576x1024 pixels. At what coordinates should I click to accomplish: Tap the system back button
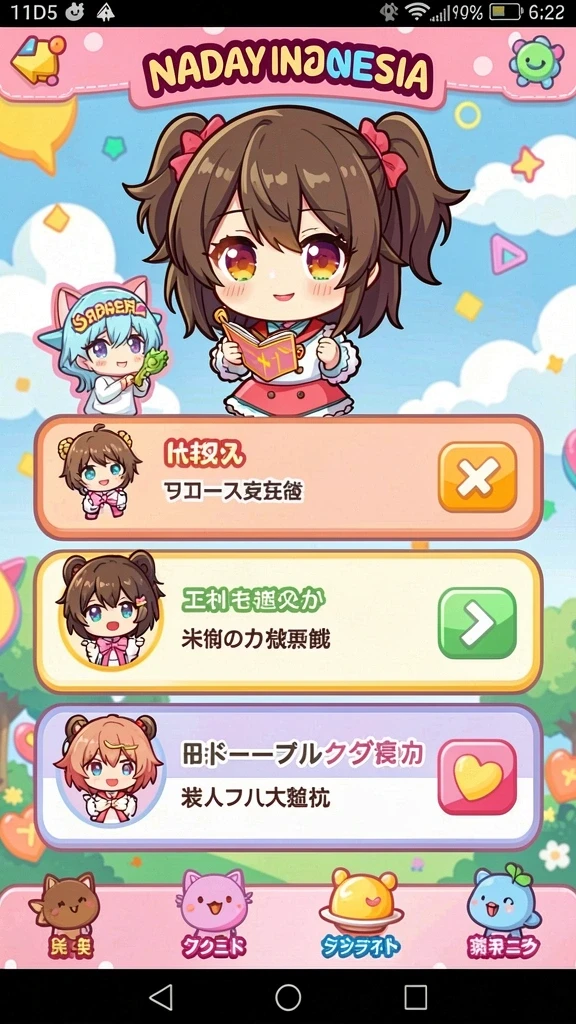161,997
